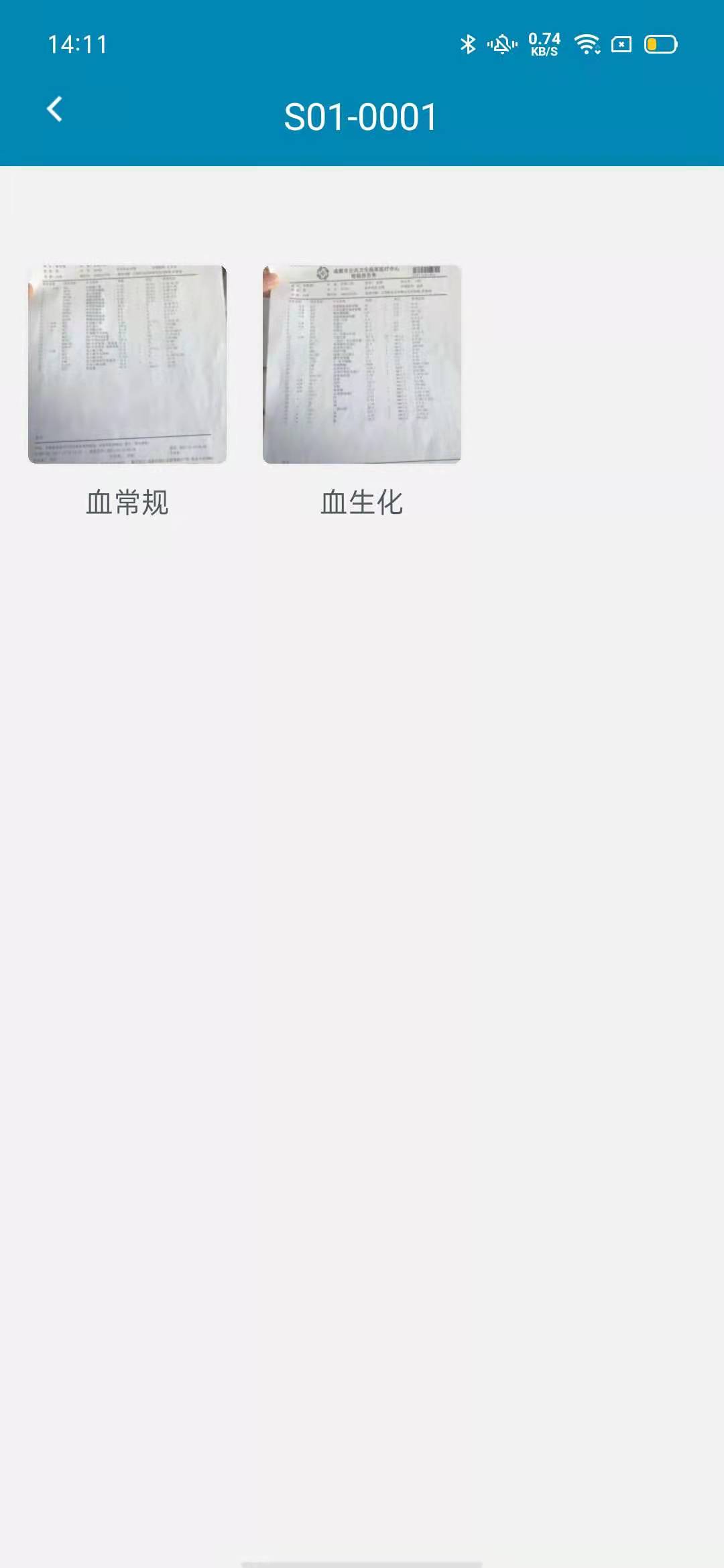Click the 血生化 text label
Image resolution: width=724 pixels, height=1568 pixels.
[361, 501]
